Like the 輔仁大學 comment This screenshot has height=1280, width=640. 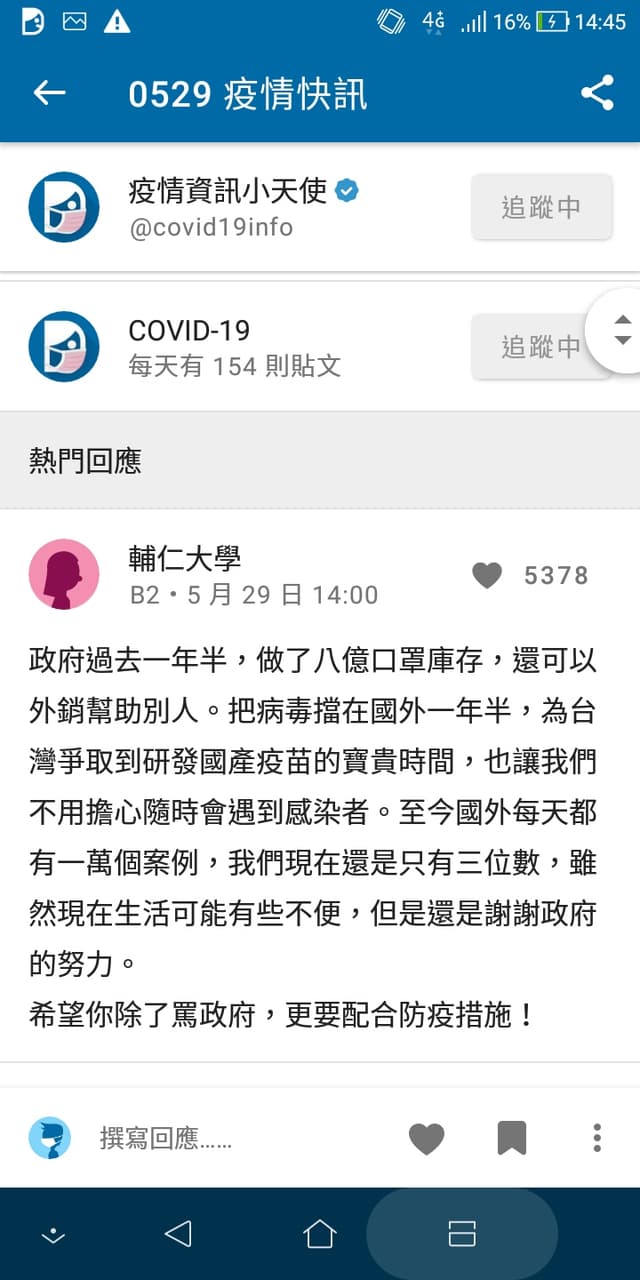click(487, 575)
